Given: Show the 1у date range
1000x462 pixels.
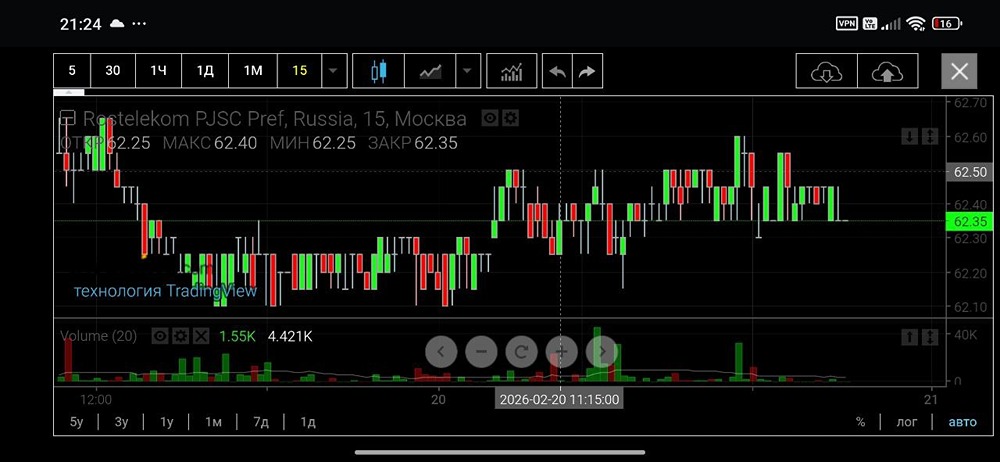Looking at the screenshot, I should (x=167, y=422).
